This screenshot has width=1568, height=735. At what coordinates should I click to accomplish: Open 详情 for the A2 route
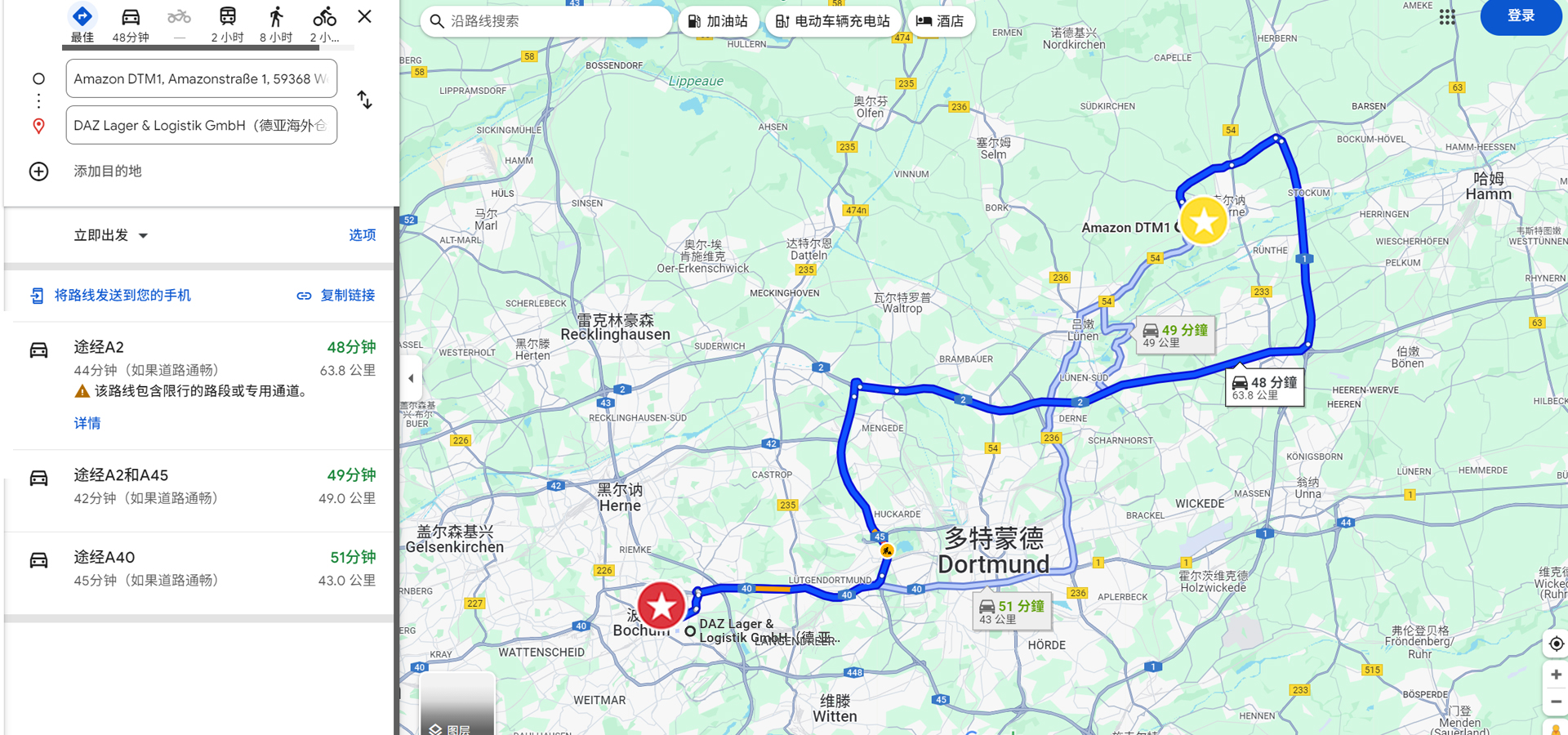pos(87,423)
